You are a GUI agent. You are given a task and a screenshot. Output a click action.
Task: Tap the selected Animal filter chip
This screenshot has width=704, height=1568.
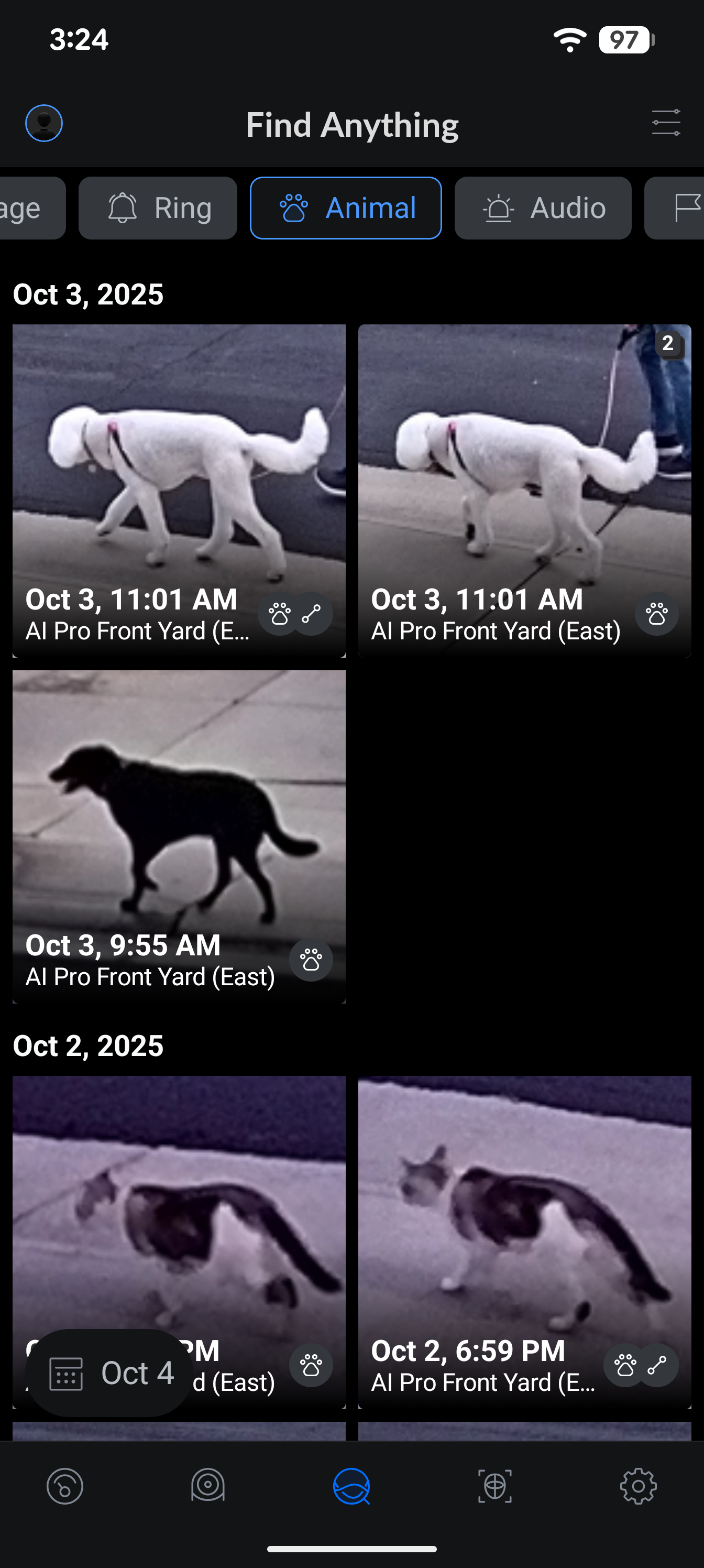click(346, 208)
